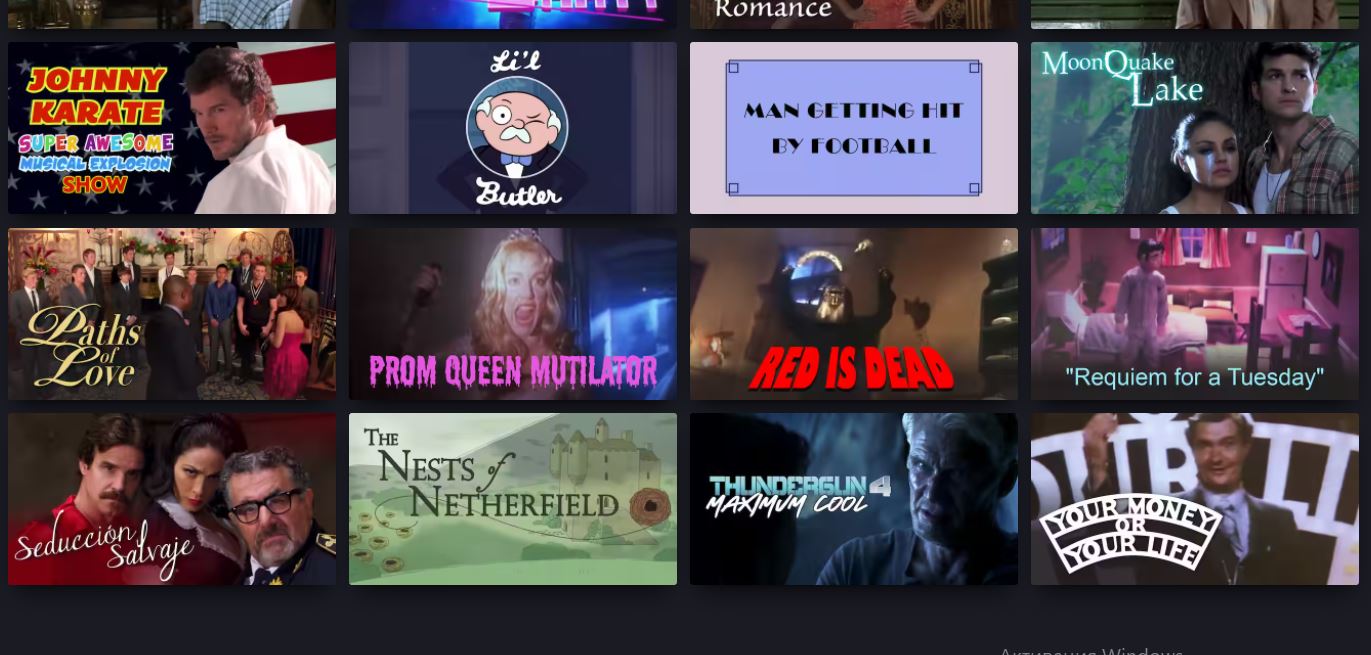This screenshot has height=655, width=1371.
Task: Select Thundergun 4 Maximum Cool
Action: click(854, 499)
